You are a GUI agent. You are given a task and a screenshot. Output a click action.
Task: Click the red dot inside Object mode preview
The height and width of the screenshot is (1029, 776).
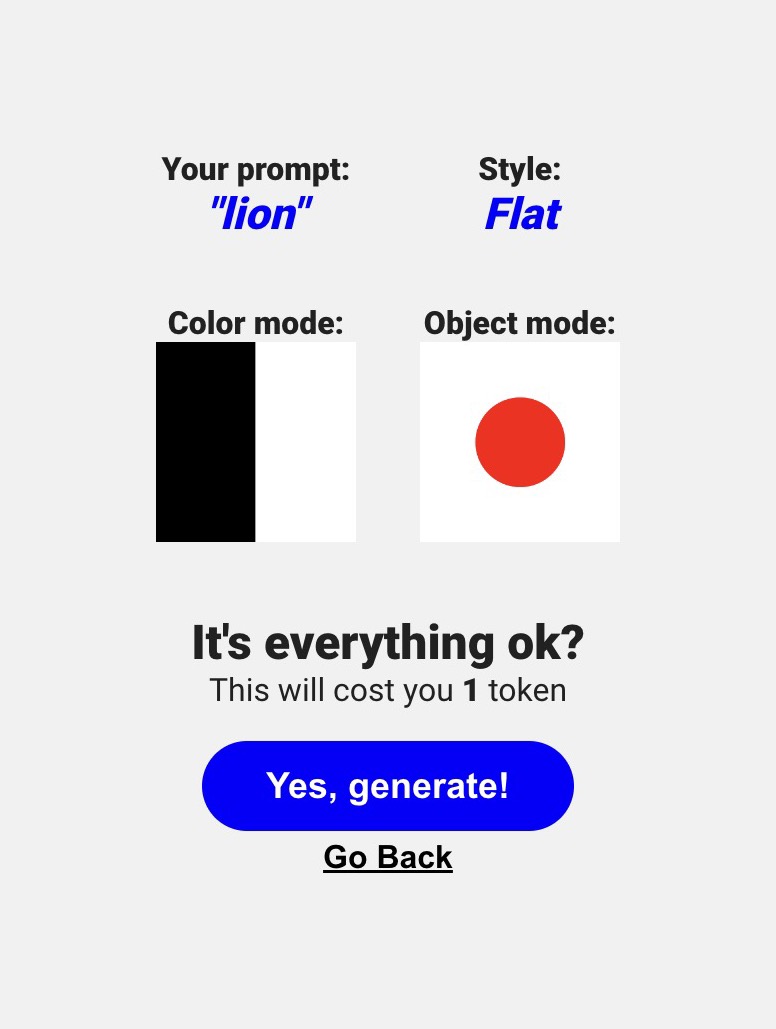pos(520,442)
